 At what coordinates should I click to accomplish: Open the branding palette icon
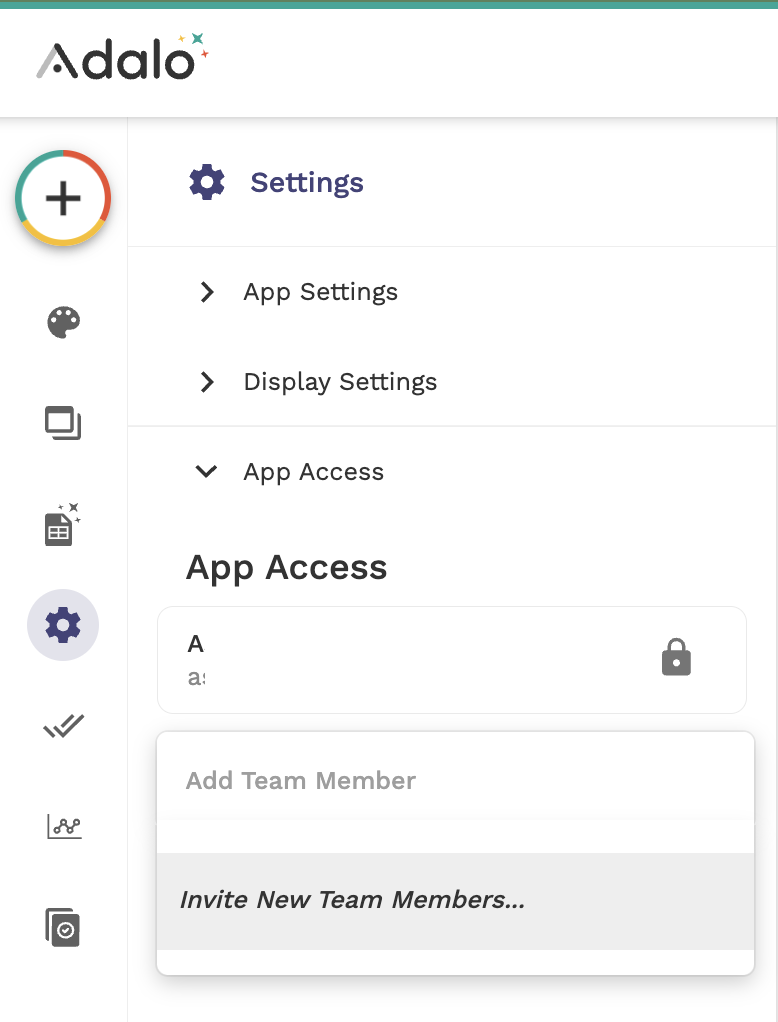(x=63, y=322)
